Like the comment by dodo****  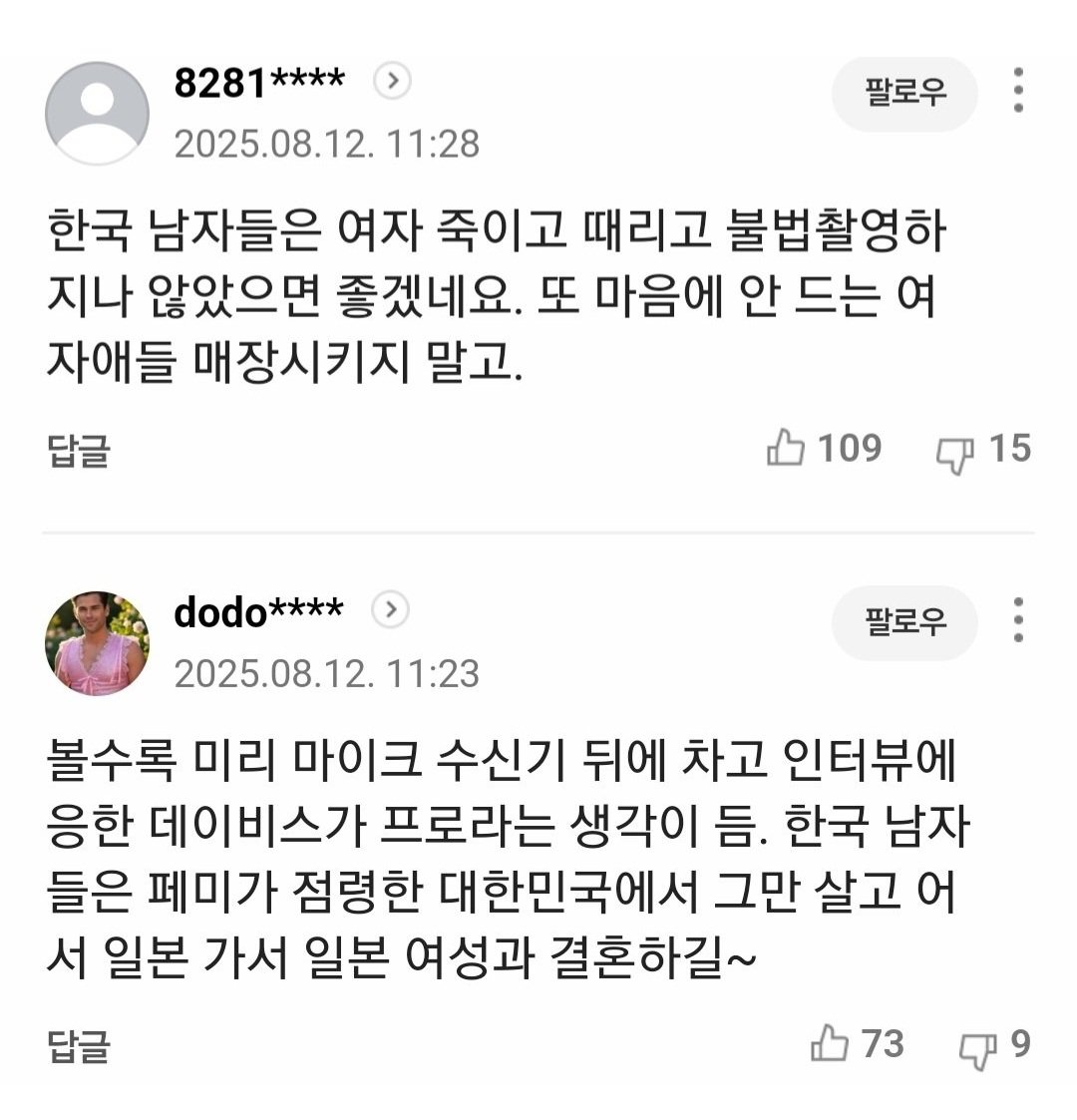click(x=830, y=1044)
